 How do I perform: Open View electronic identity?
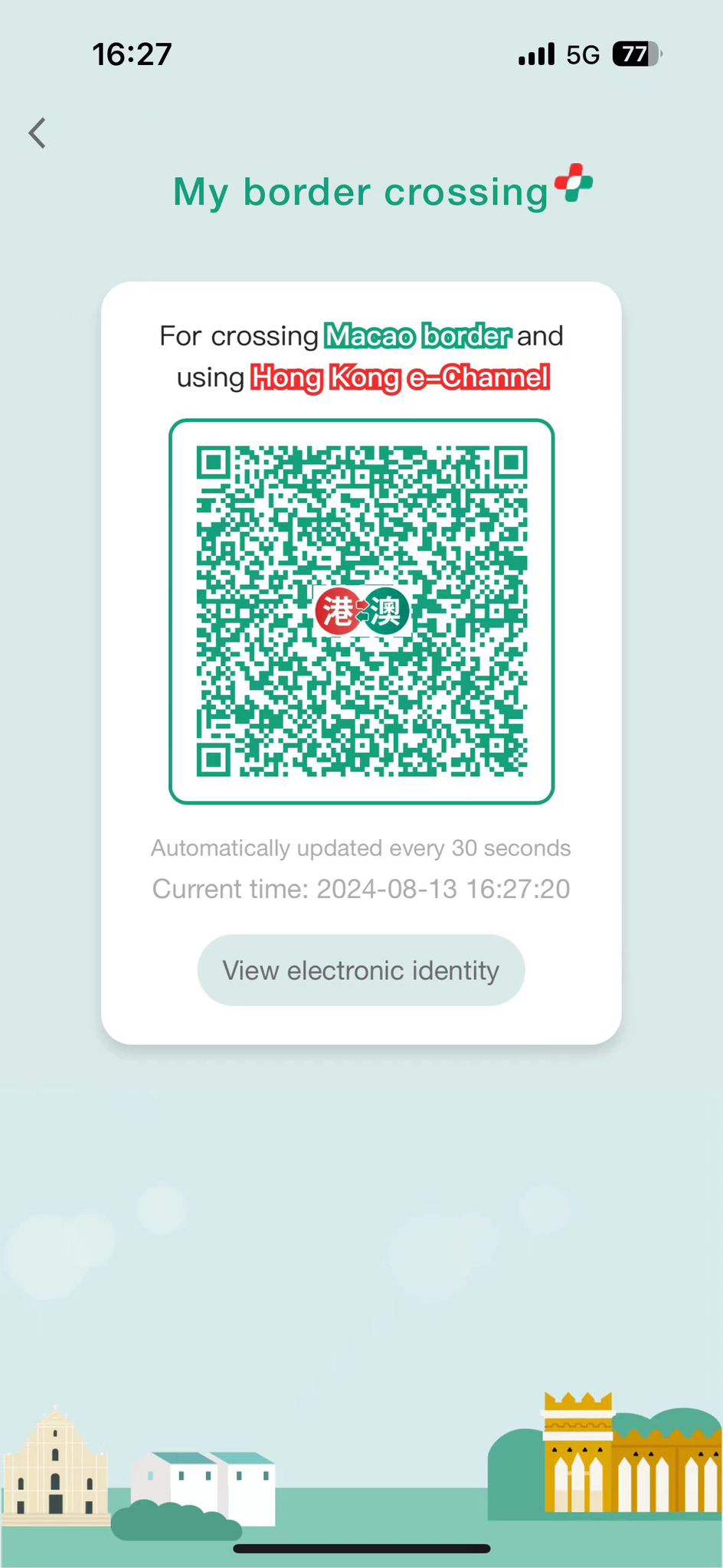pyautogui.click(x=361, y=970)
